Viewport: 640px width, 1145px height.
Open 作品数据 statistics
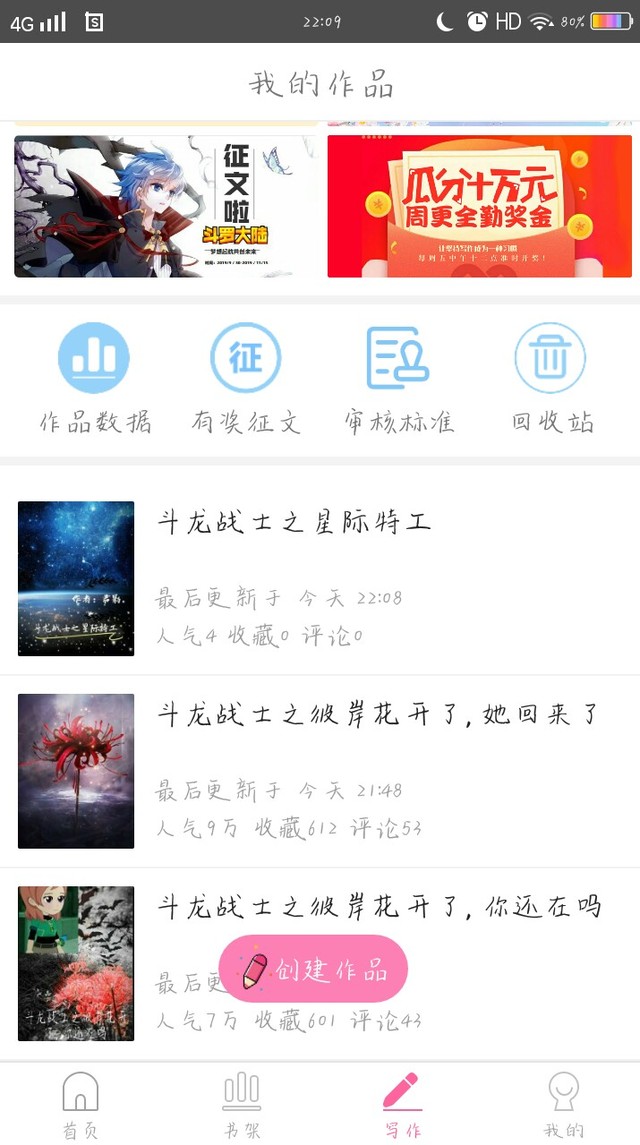[x=94, y=378]
